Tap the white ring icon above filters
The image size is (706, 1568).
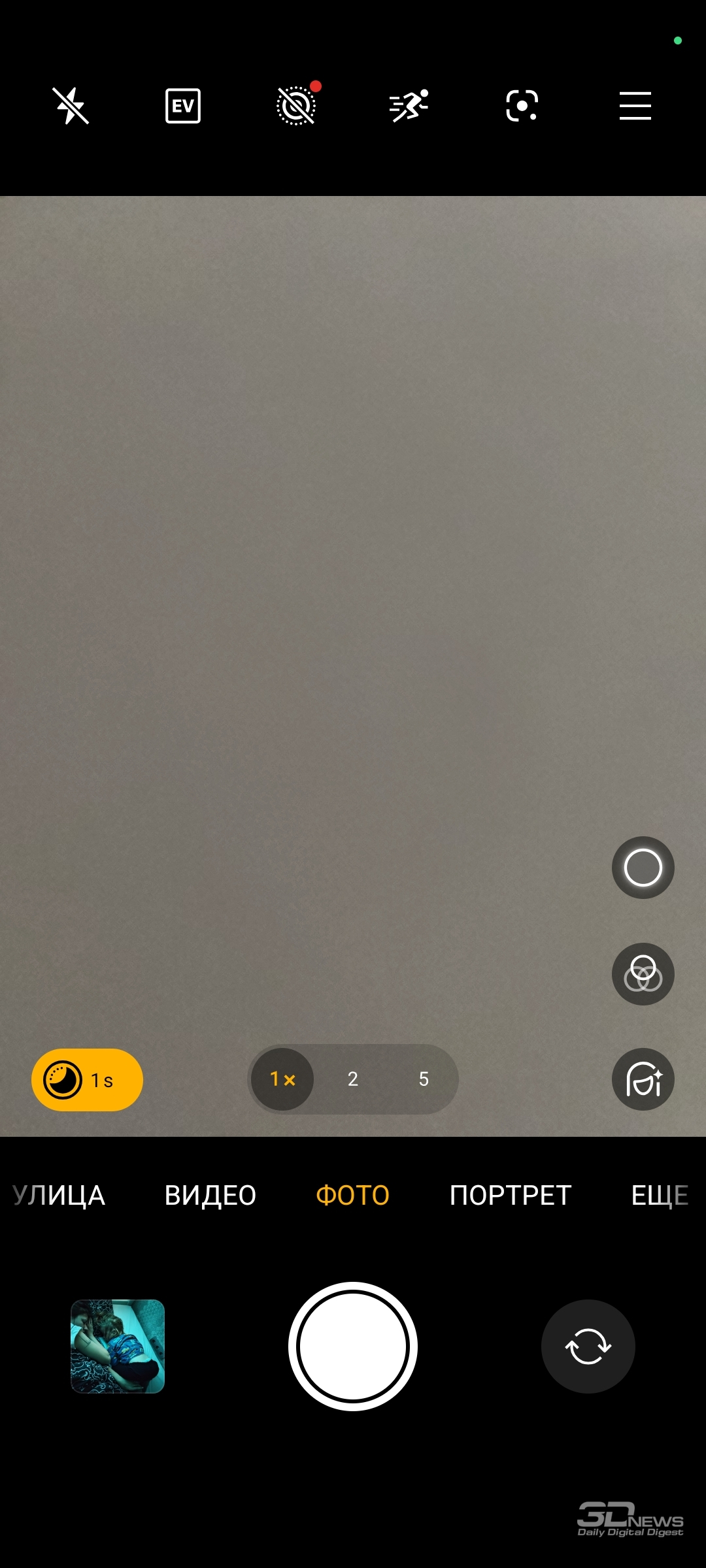tap(643, 868)
